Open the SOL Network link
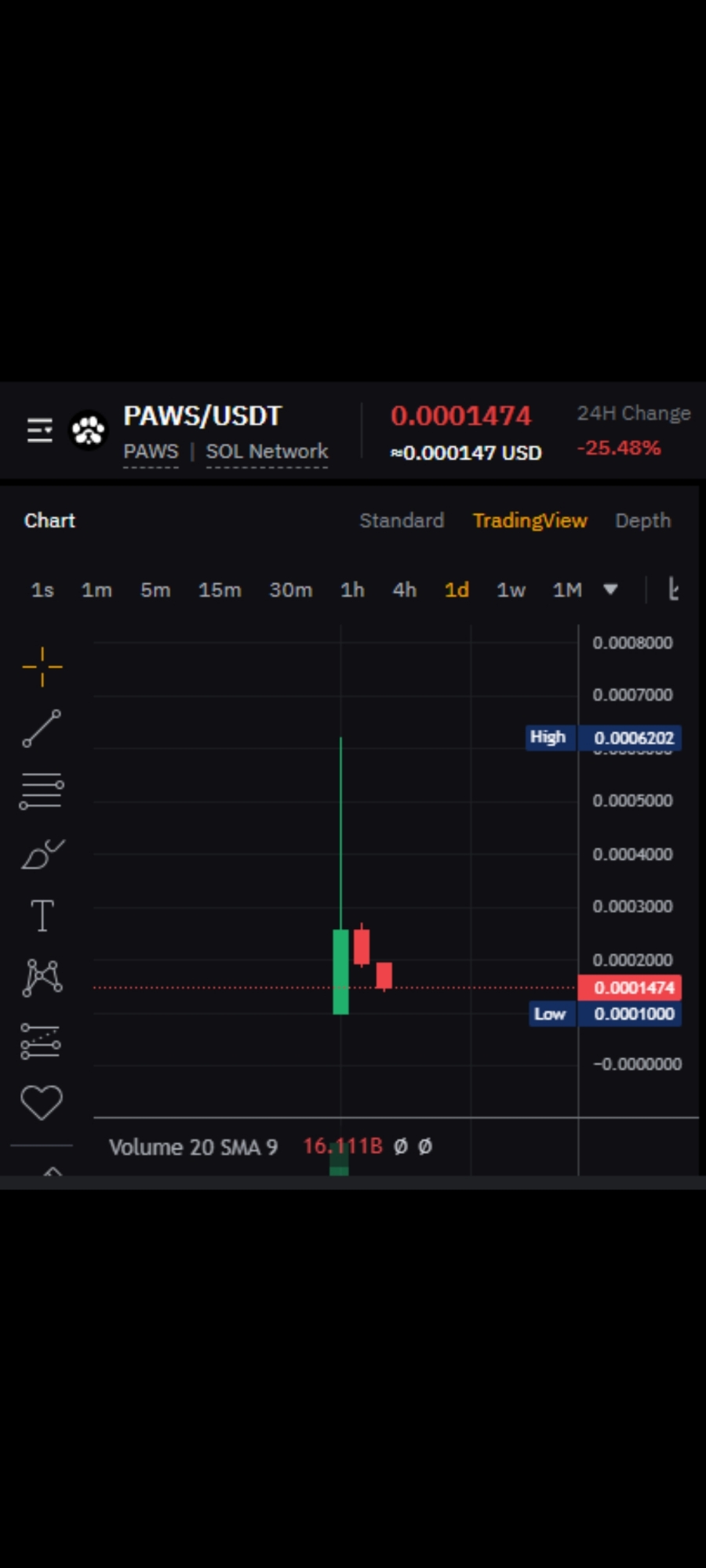Image resolution: width=706 pixels, height=1568 pixels. (x=267, y=452)
